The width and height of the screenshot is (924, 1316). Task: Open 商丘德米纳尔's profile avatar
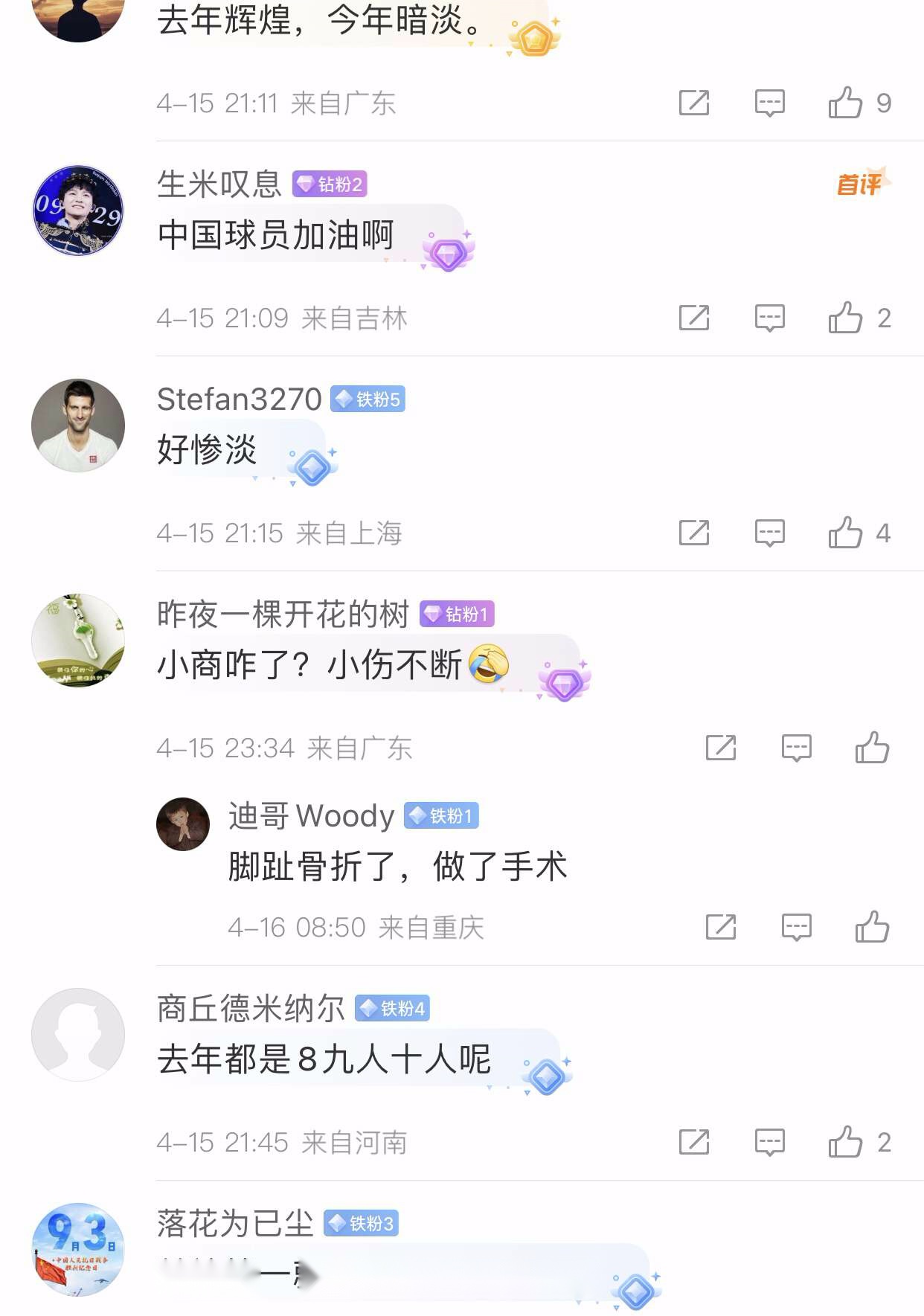coord(78,1034)
